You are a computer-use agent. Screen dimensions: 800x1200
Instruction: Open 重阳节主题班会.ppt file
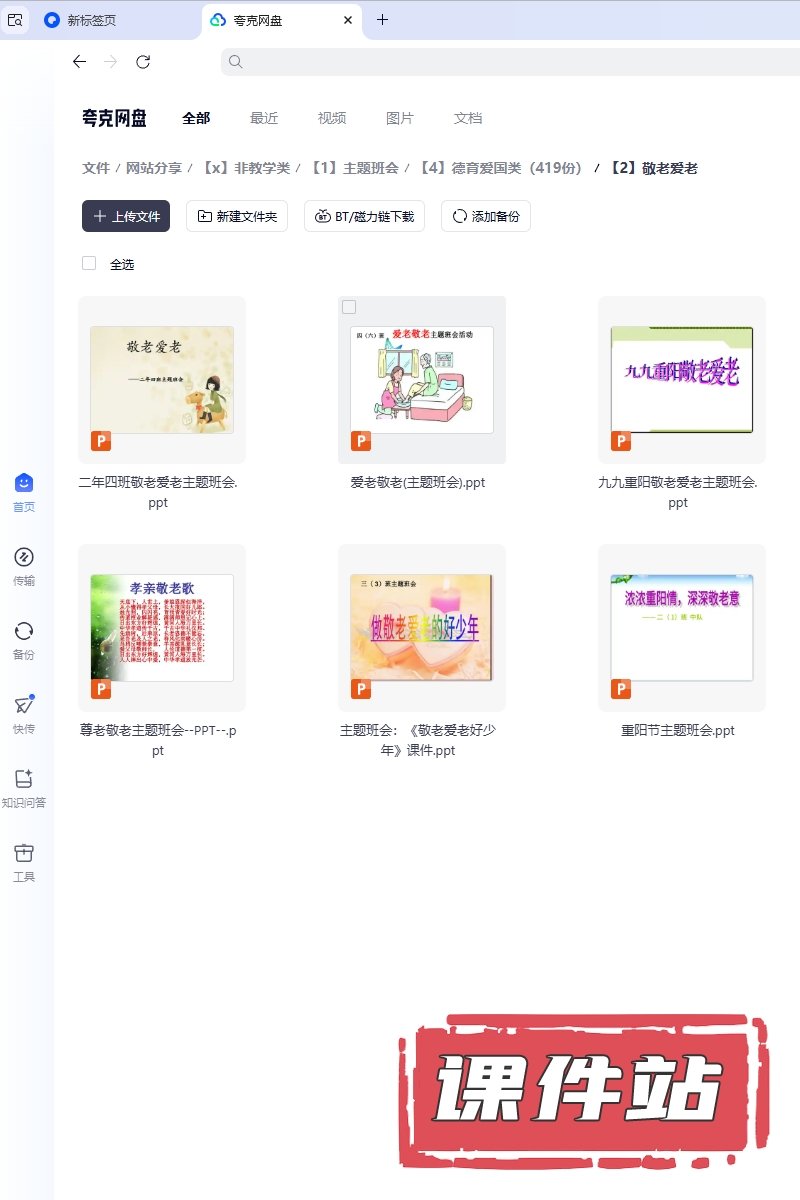(x=682, y=627)
